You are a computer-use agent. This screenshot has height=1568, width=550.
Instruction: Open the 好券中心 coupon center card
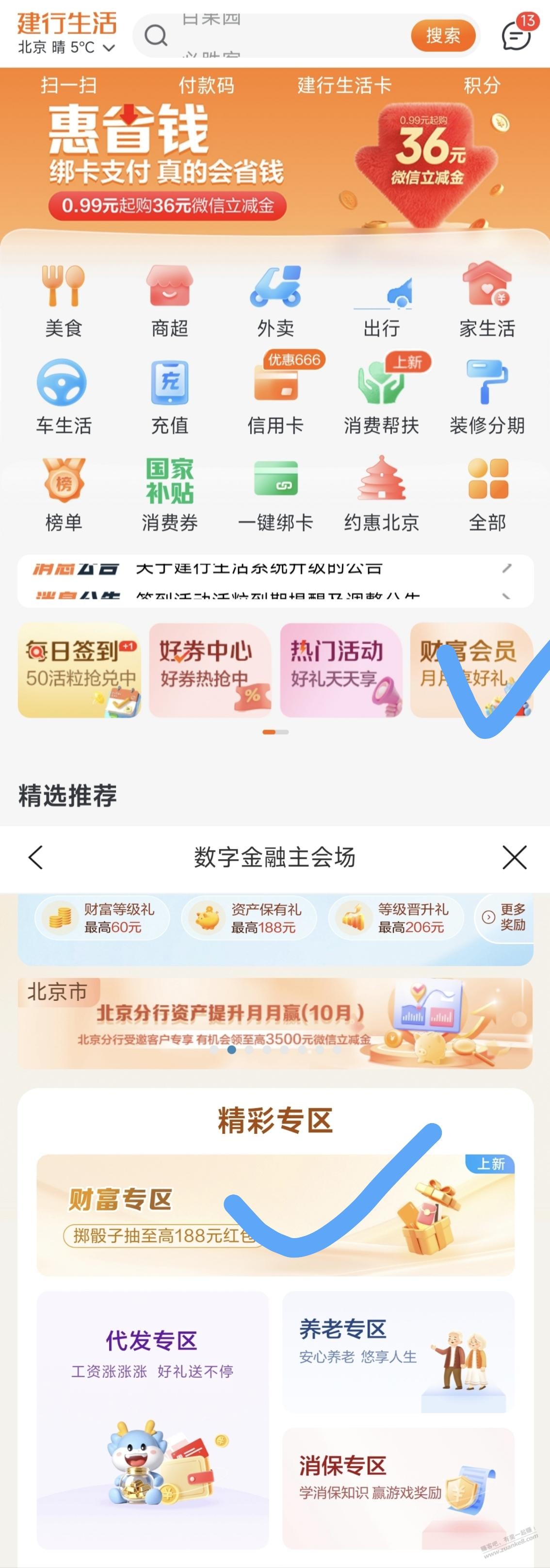tap(210, 670)
